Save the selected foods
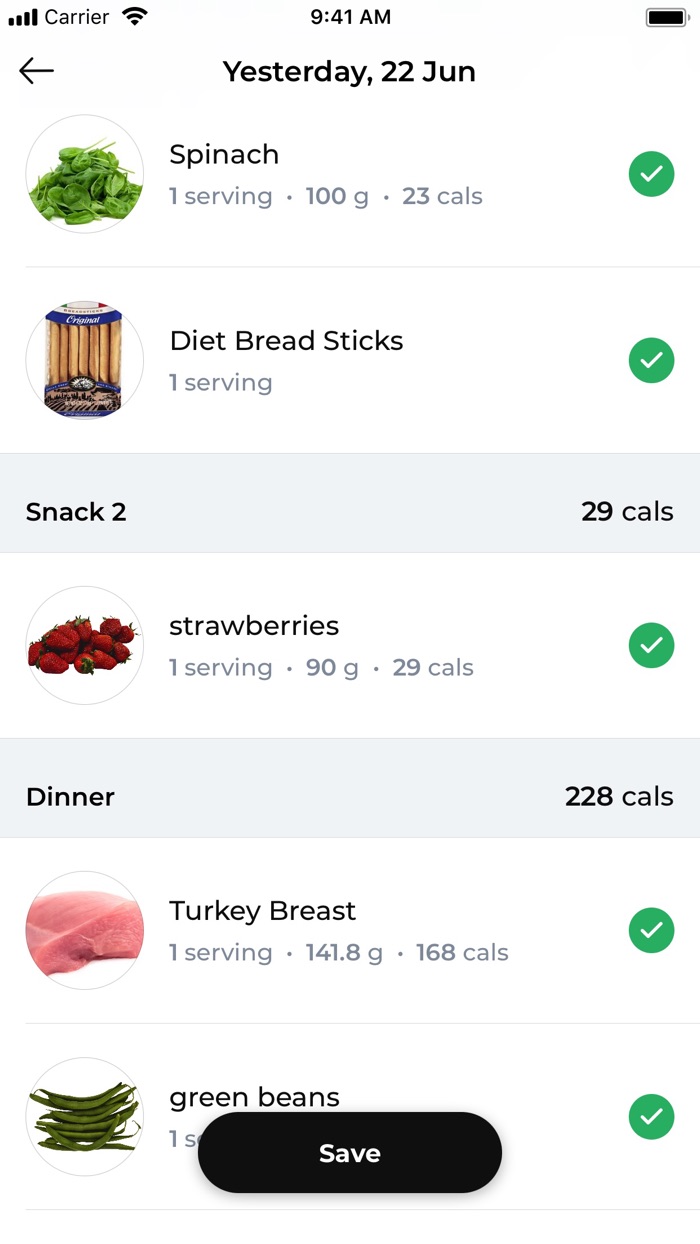This screenshot has width=700, height=1244. pyautogui.click(x=350, y=1152)
